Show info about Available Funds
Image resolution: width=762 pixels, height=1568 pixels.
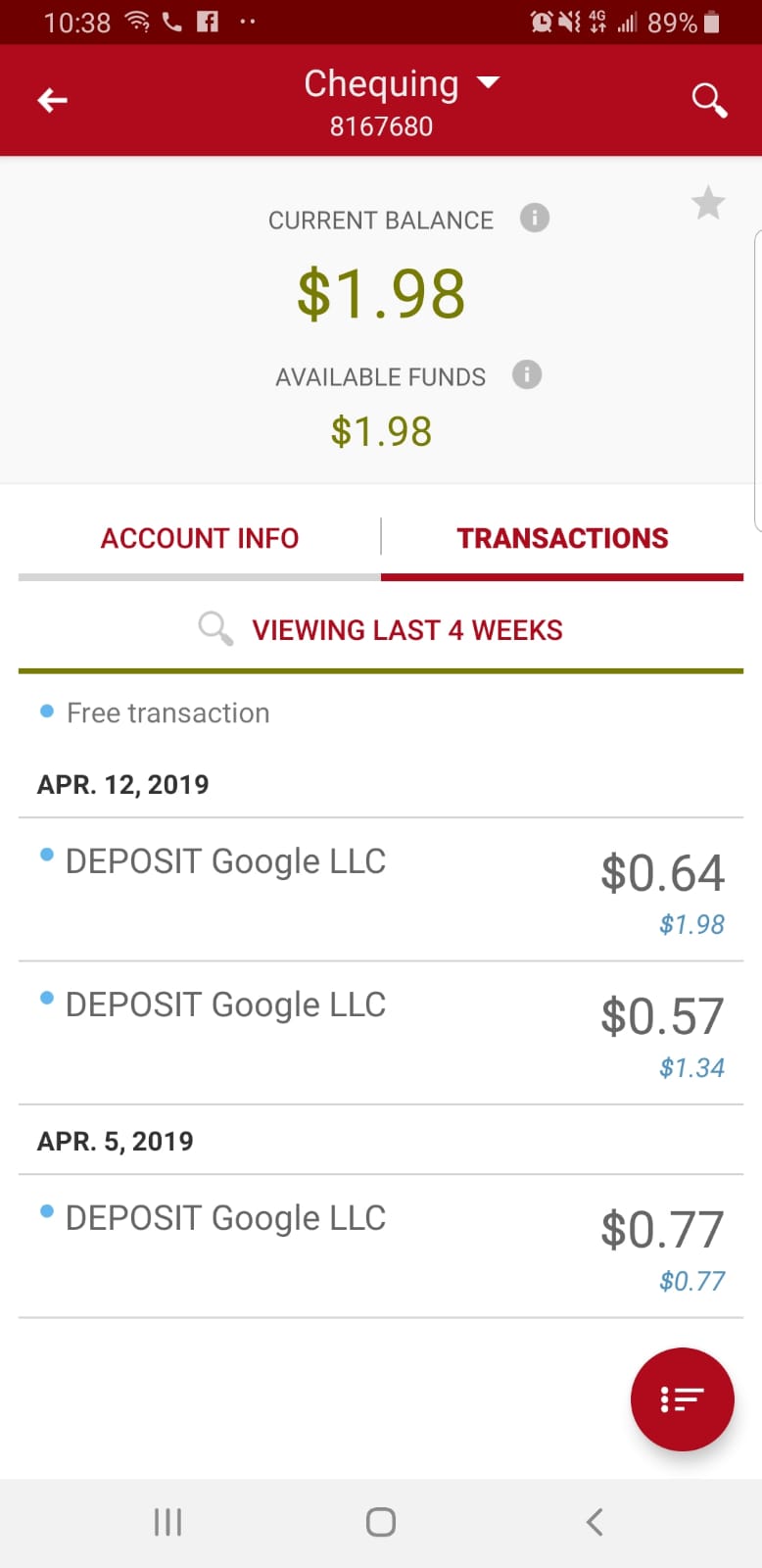tap(527, 374)
